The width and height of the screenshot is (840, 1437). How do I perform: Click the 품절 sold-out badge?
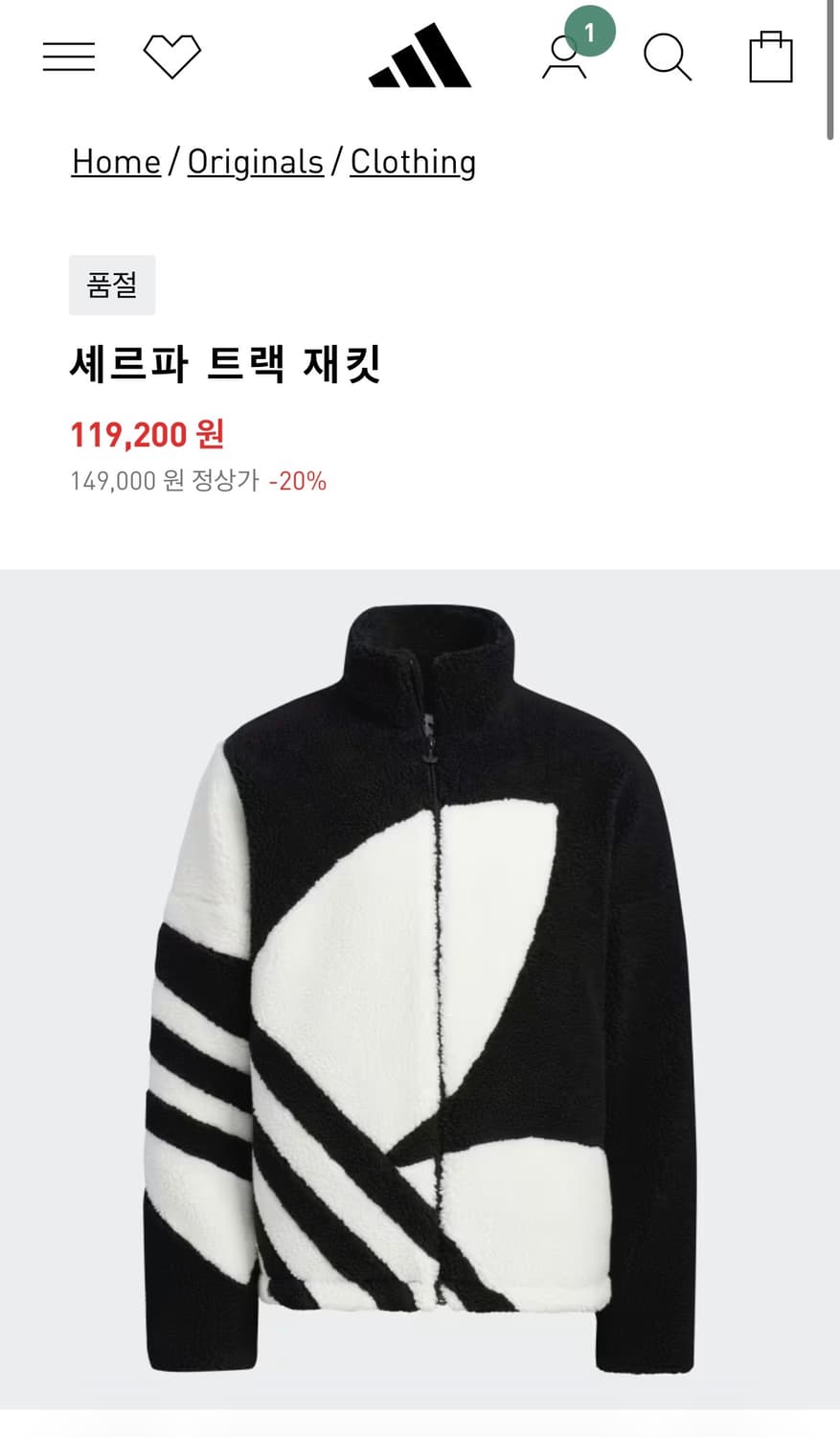(112, 285)
